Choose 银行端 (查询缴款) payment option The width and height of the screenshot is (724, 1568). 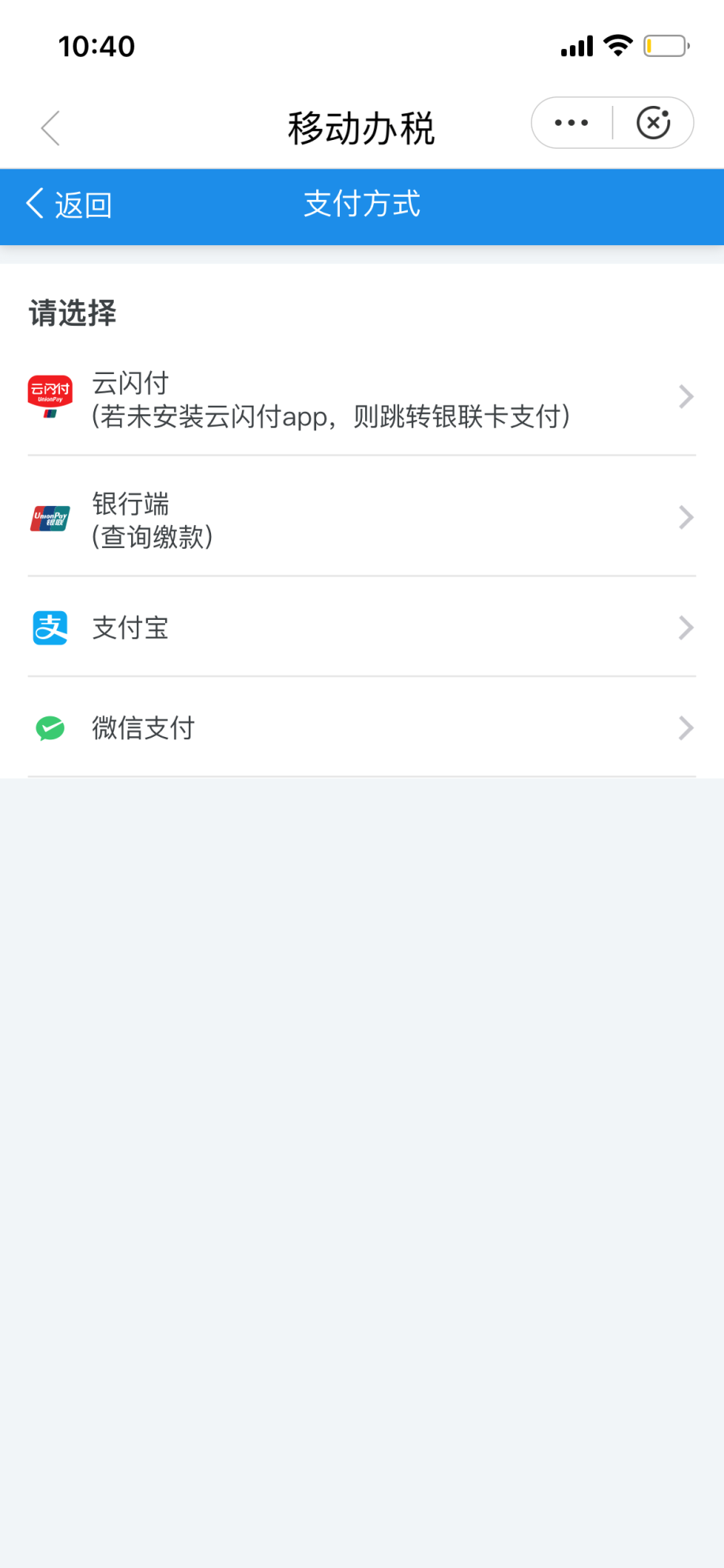coord(362,517)
